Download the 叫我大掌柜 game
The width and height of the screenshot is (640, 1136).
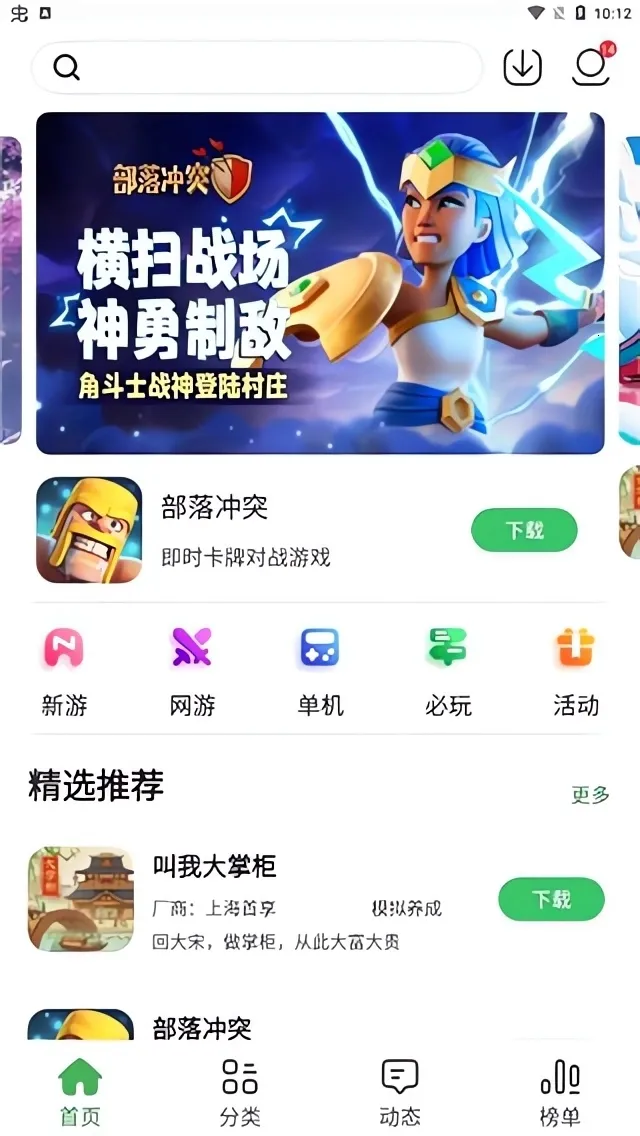pos(551,899)
